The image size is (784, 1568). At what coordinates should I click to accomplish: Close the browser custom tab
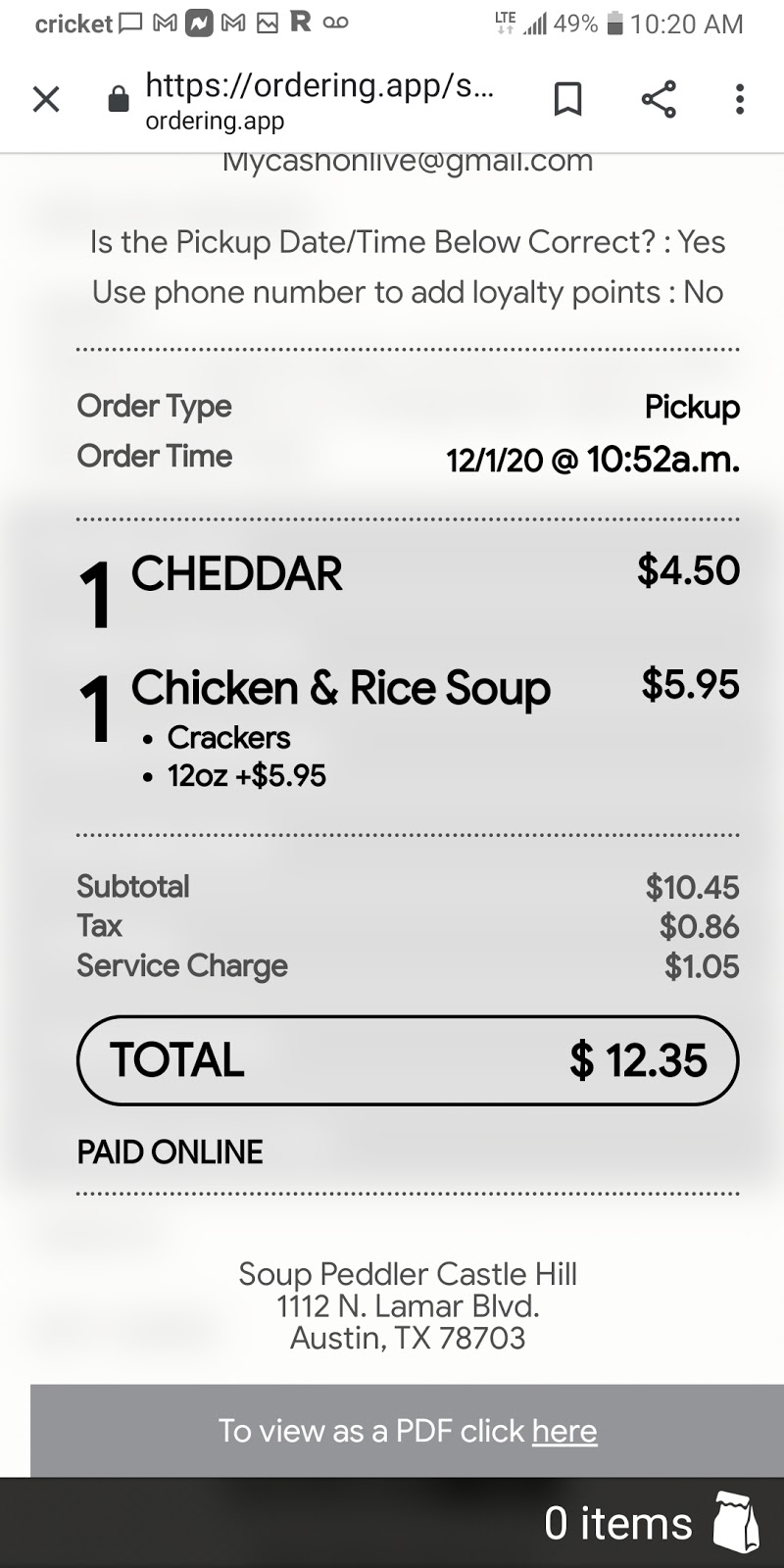(46, 99)
